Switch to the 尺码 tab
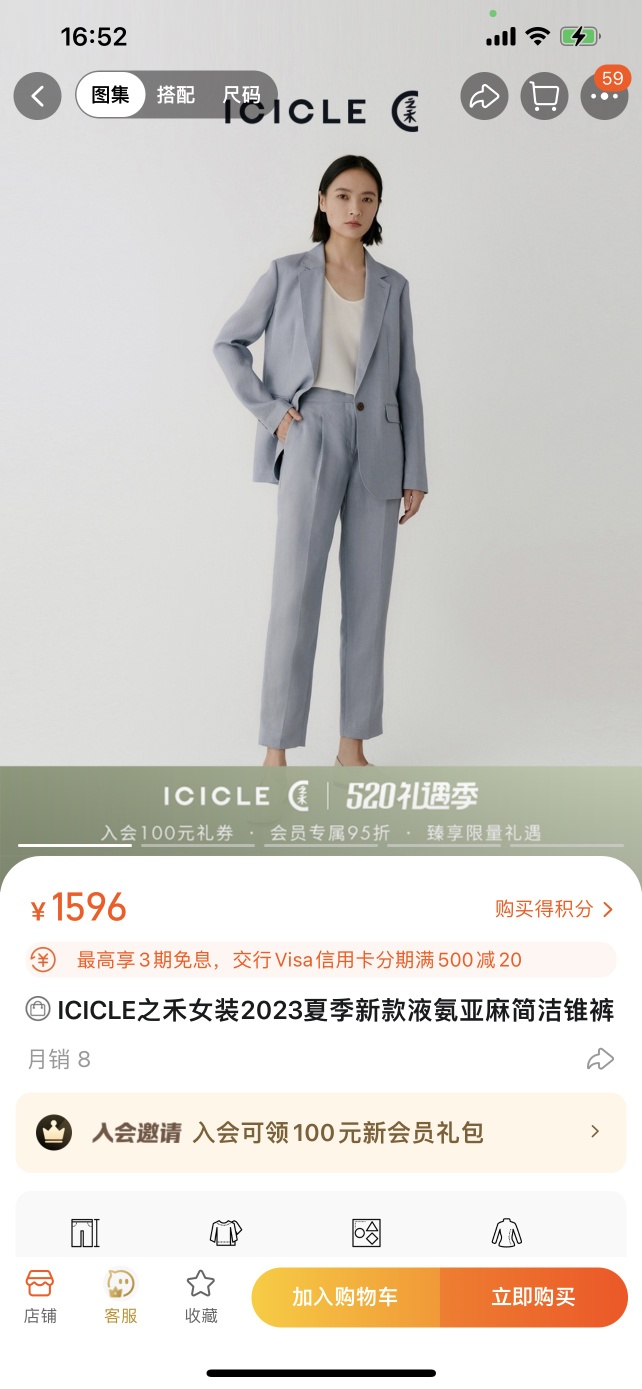The image size is (642, 1389). pos(241,95)
